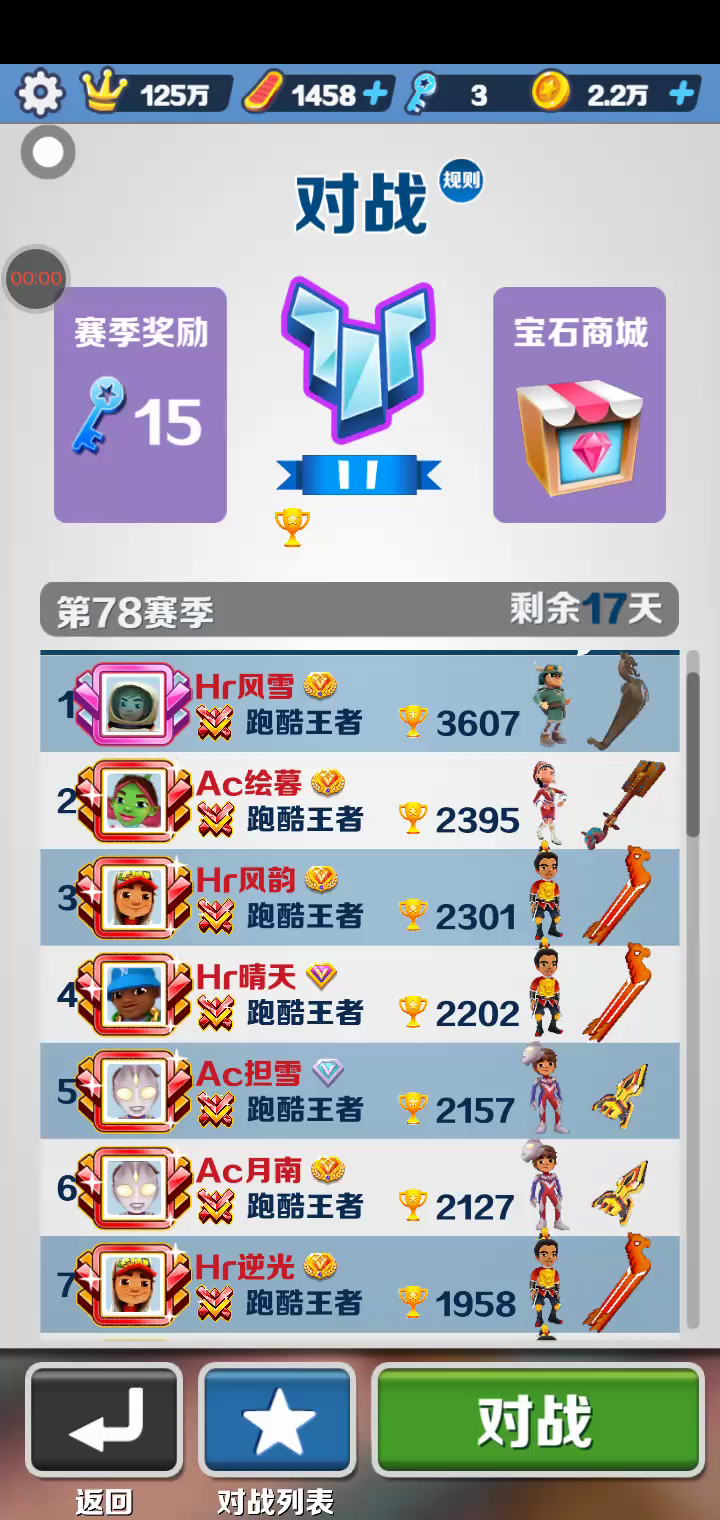Start a match with green 对战 button
This screenshot has width=720, height=1520.
click(538, 1420)
